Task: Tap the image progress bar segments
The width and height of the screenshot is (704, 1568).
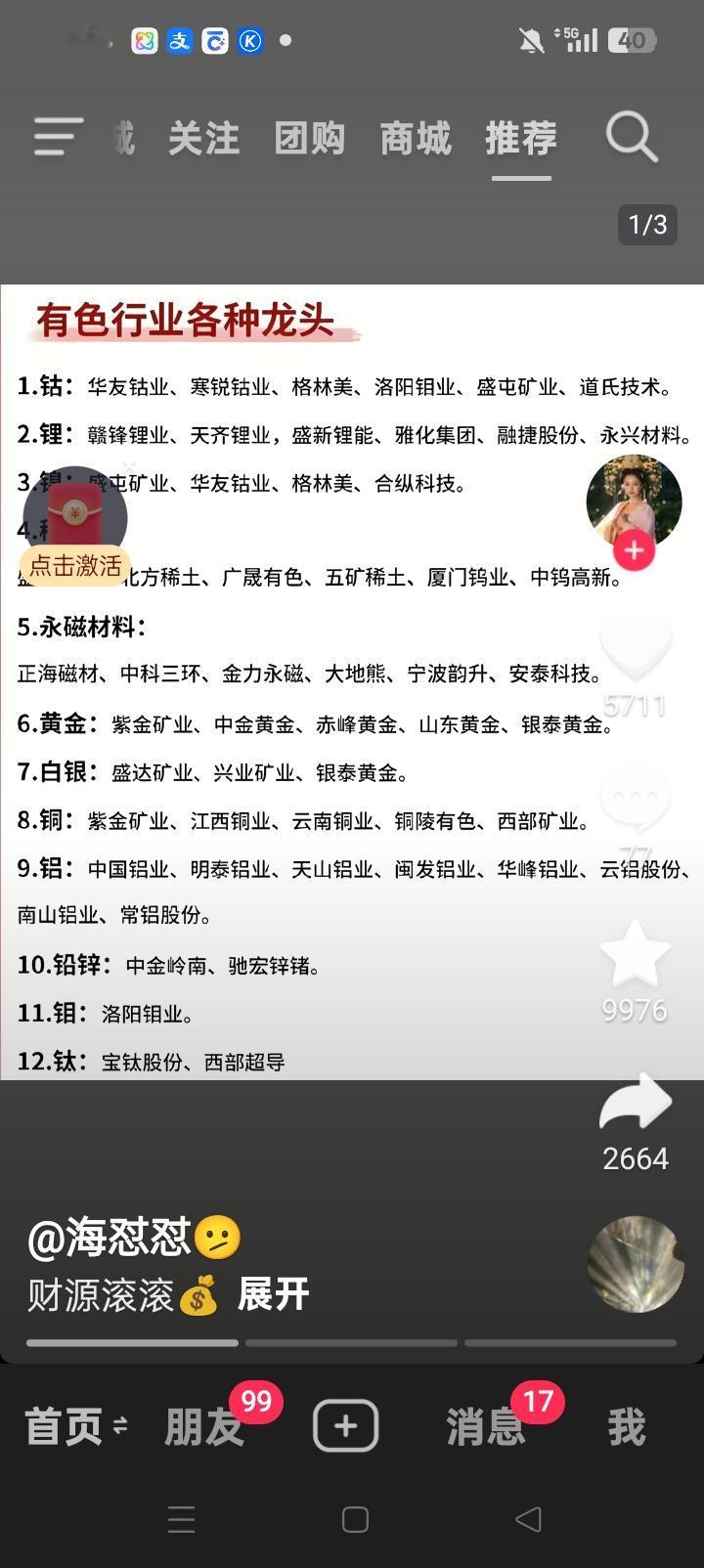Action: (352, 1342)
